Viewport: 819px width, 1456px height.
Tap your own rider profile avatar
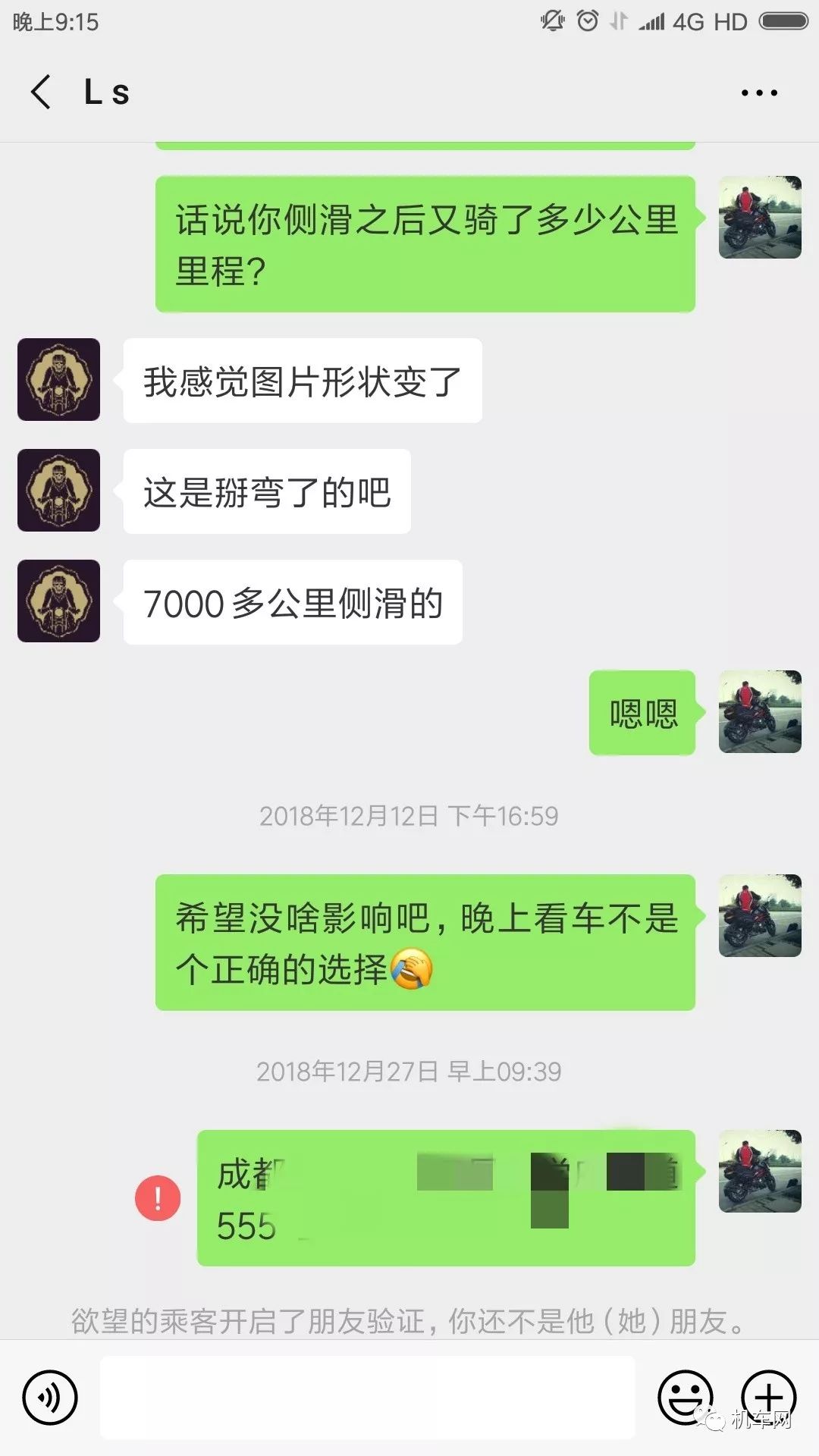coord(759,218)
